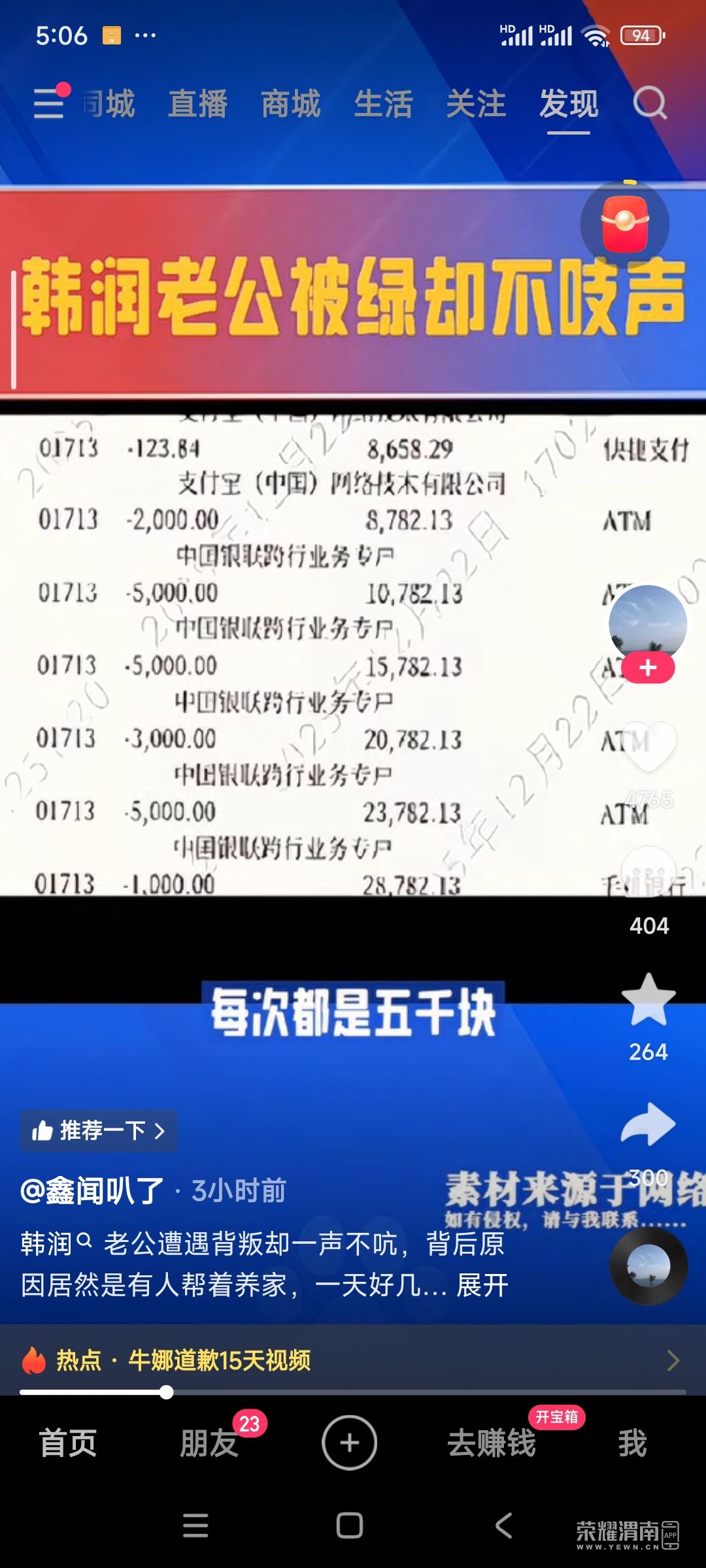Add this video to favorites star
The image size is (706, 1568).
coord(648,1000)
